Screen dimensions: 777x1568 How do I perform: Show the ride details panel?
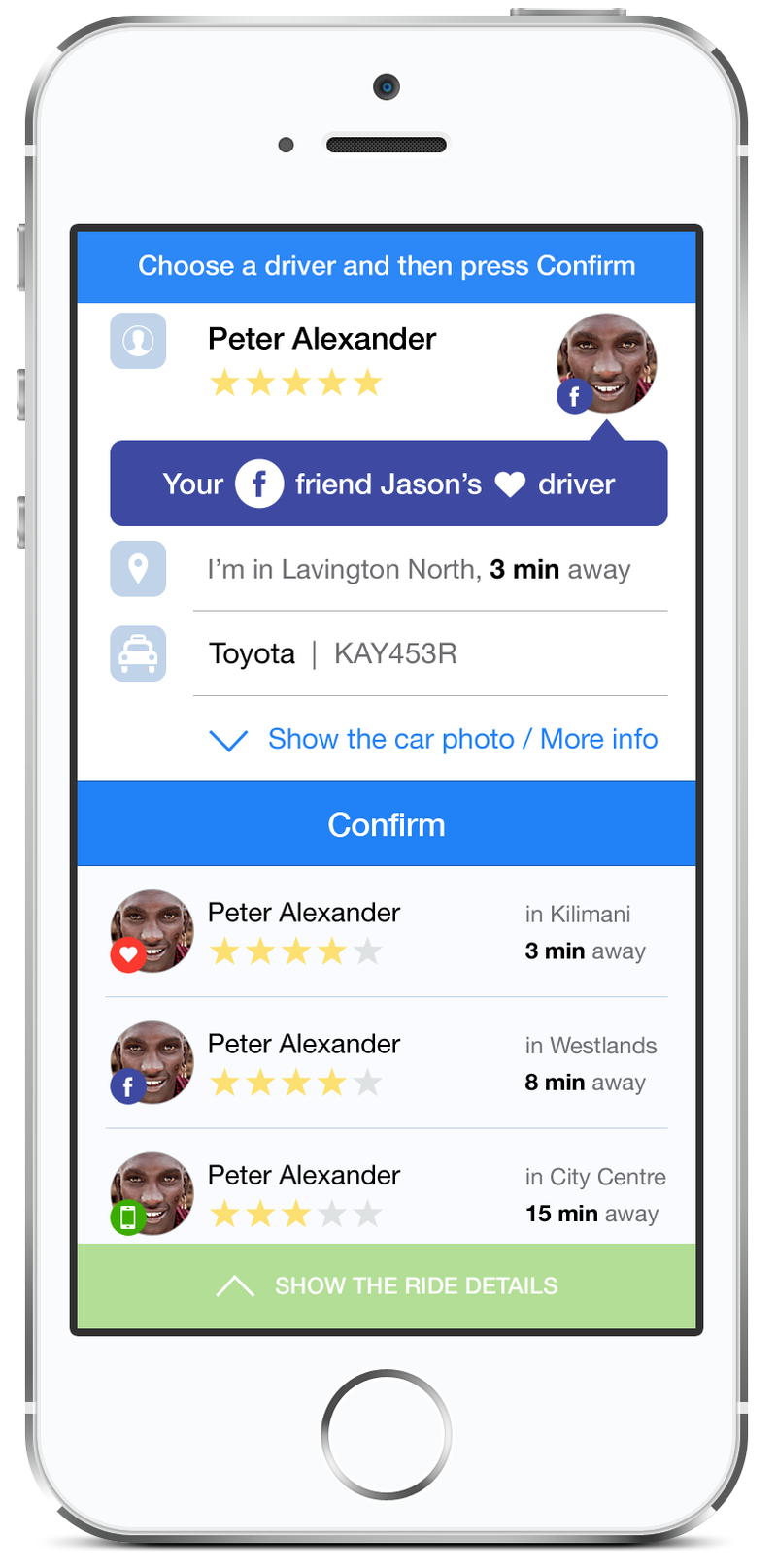tap(387, 1286)
